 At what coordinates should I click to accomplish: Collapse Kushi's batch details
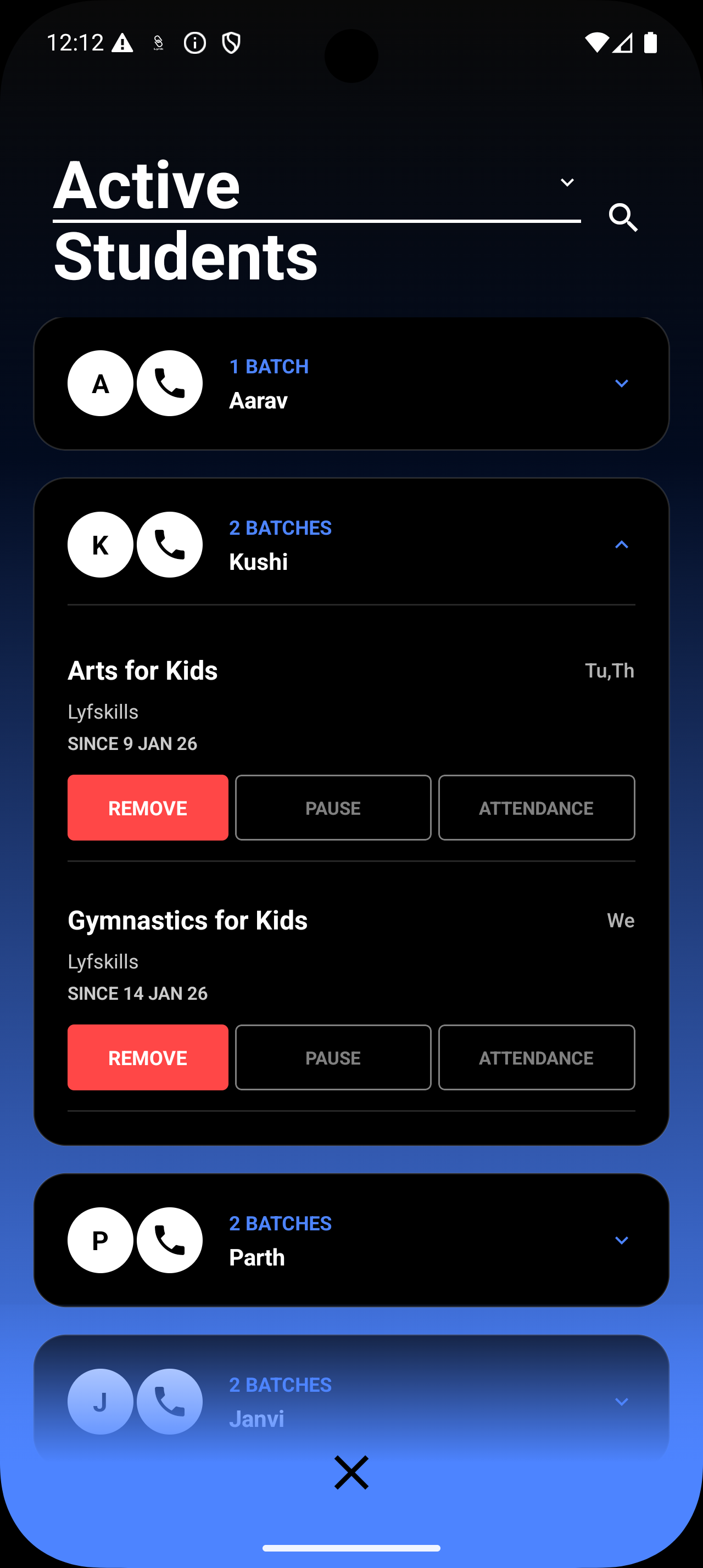pyautogui.click(x=621, y=545)
